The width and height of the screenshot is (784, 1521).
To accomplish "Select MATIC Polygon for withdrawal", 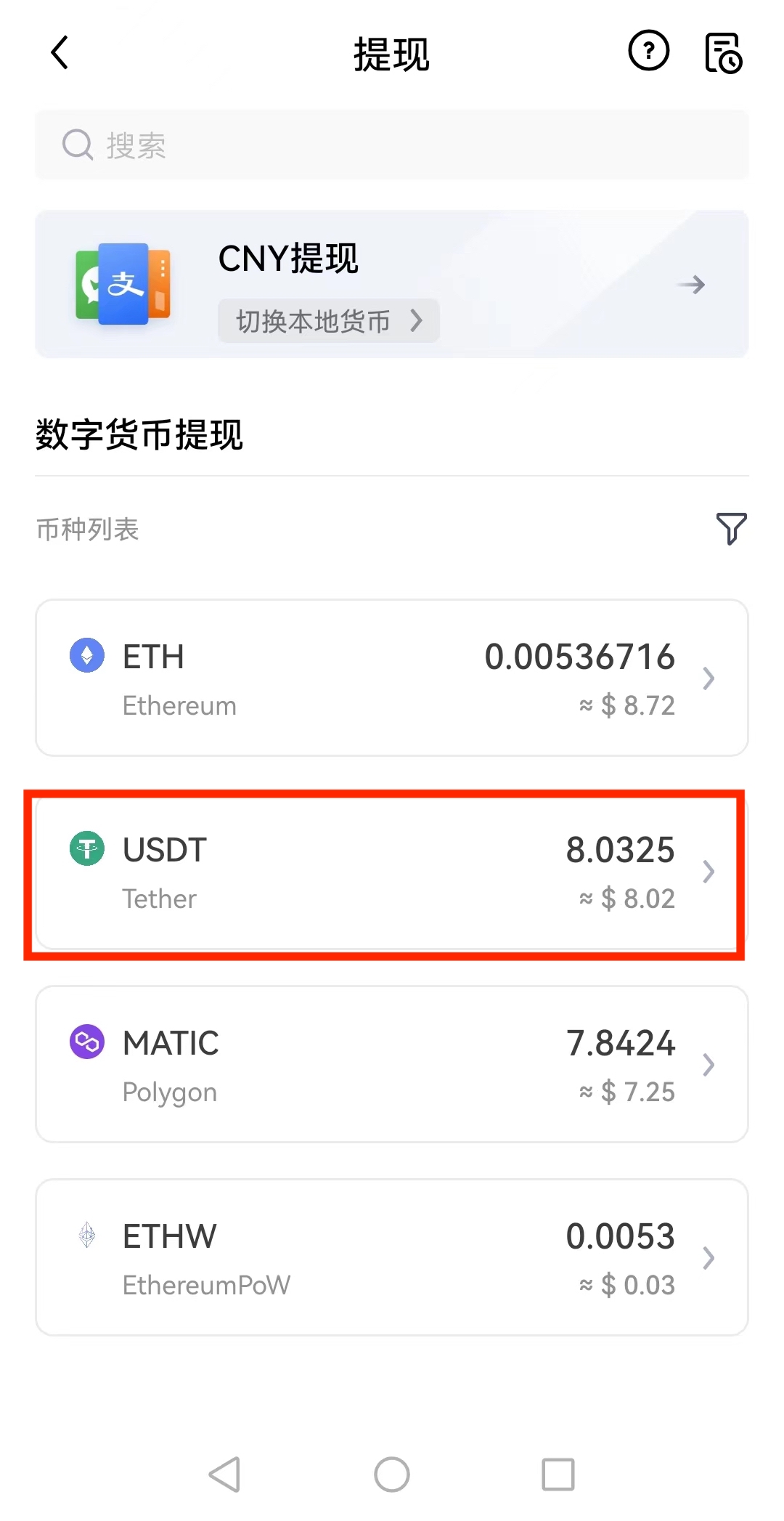I will [392, 1064].
